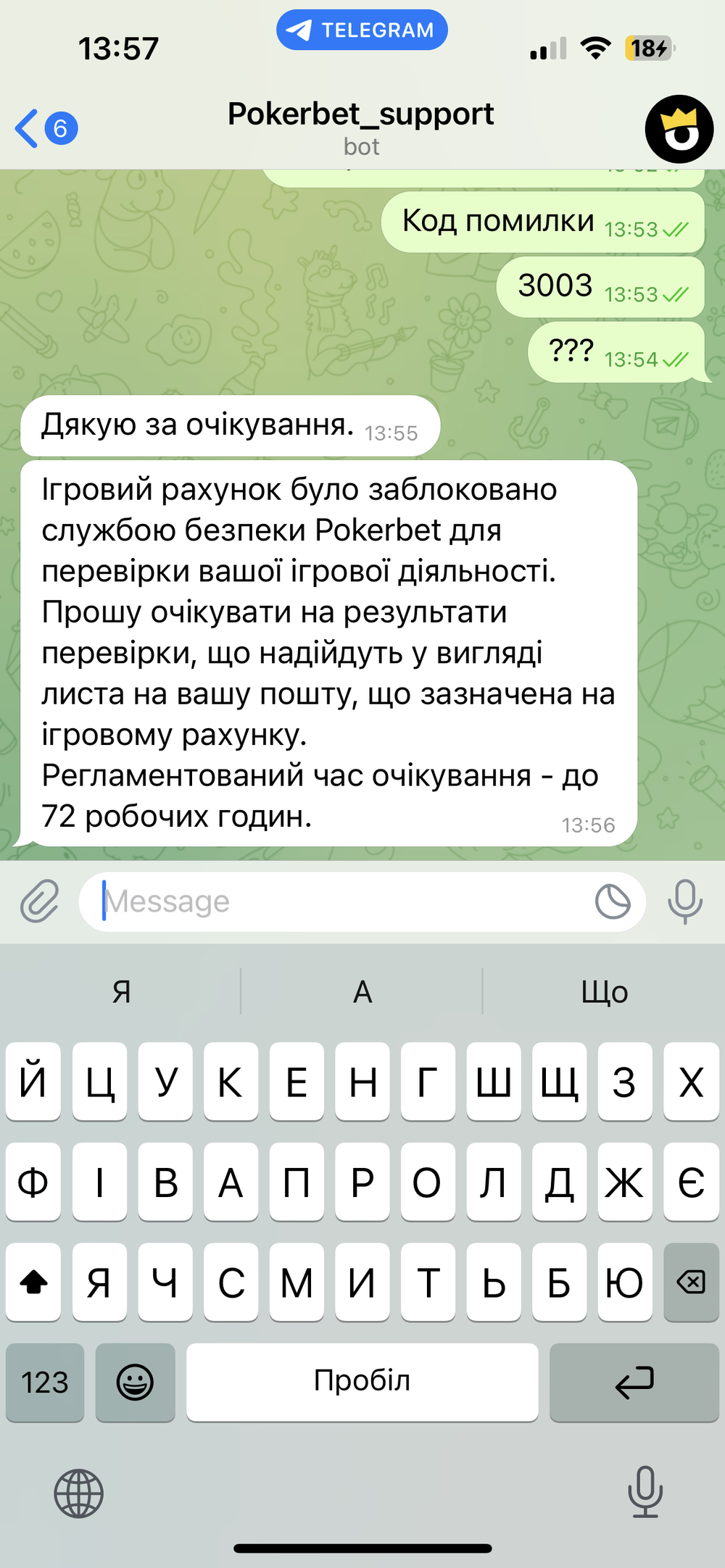Open Pokerbet_support bot profile avatar
This screenshot has height=1568, width=725.
[x=679, y=129]
